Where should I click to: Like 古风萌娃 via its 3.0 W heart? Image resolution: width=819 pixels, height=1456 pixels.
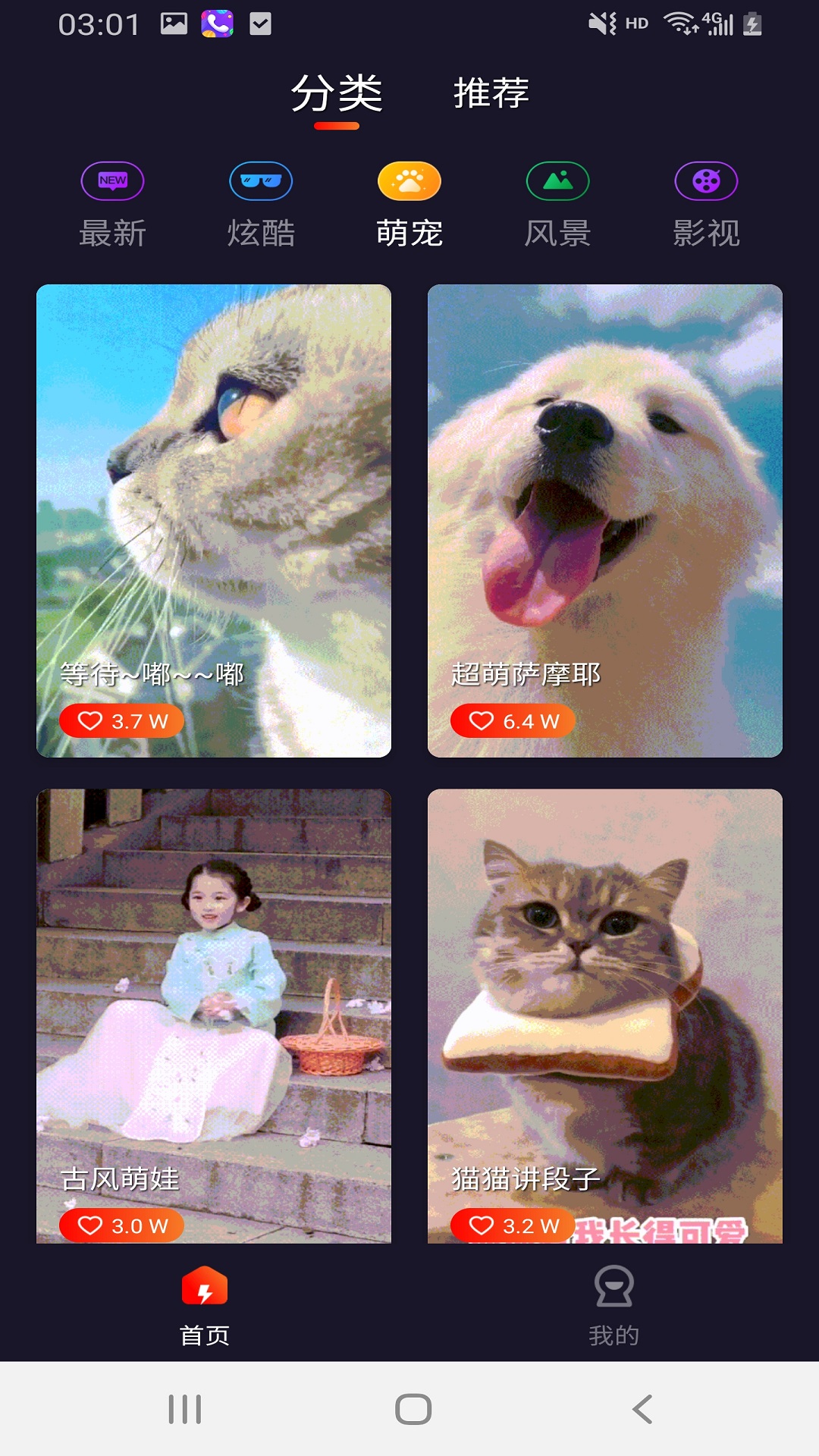click(121, 1225)
